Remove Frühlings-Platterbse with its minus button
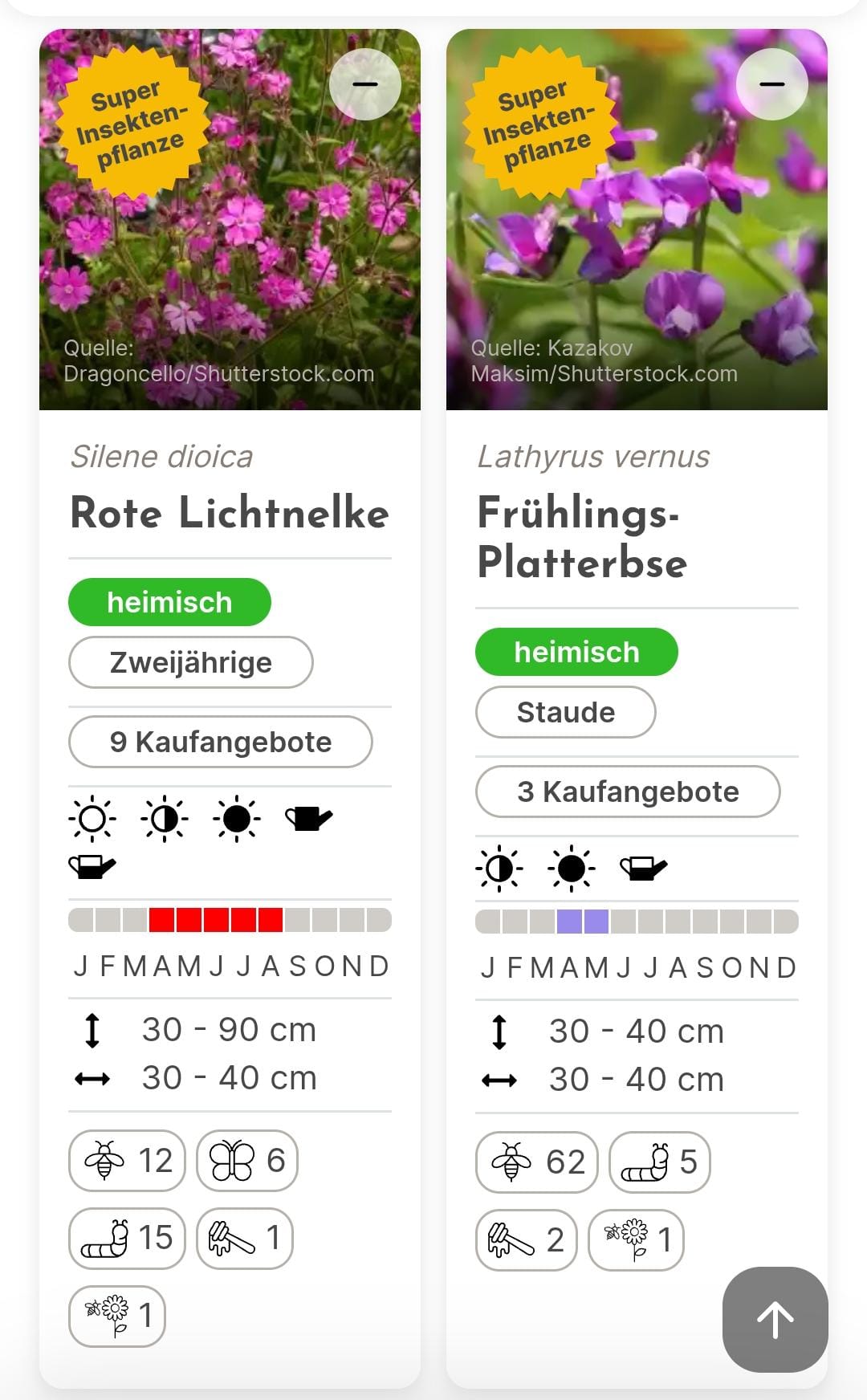 [771, 84]
